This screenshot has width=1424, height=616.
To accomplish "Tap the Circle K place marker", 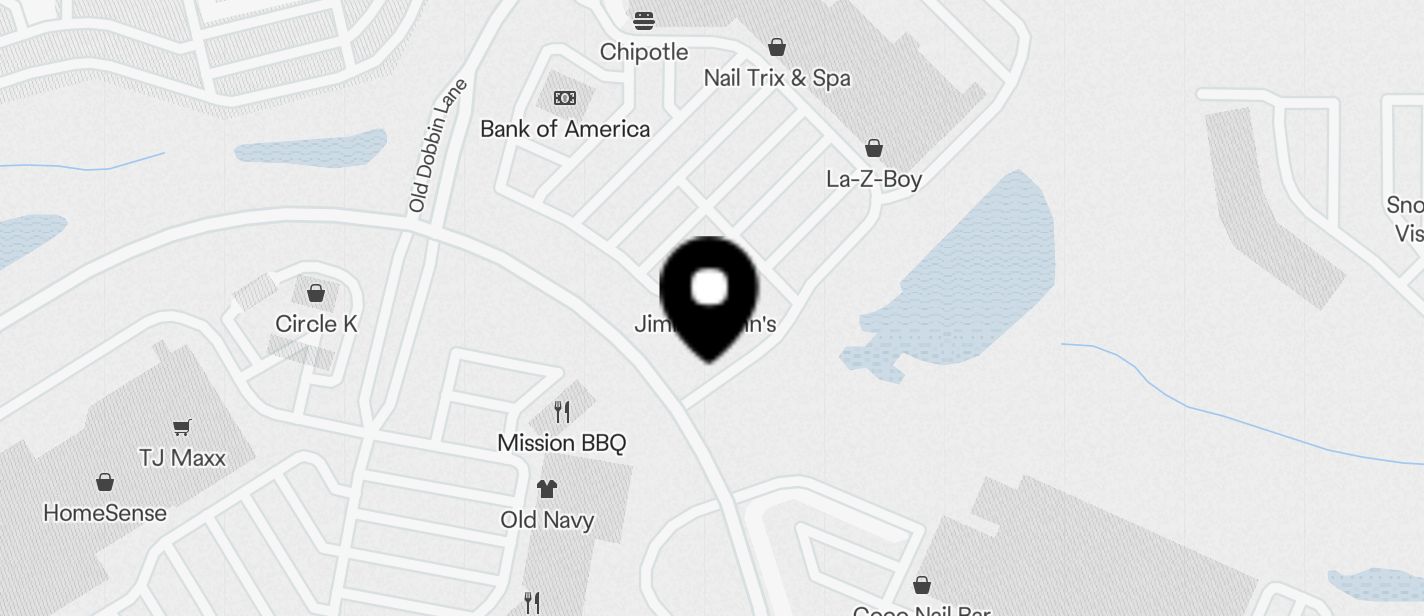I will click(x=316, y=293).
